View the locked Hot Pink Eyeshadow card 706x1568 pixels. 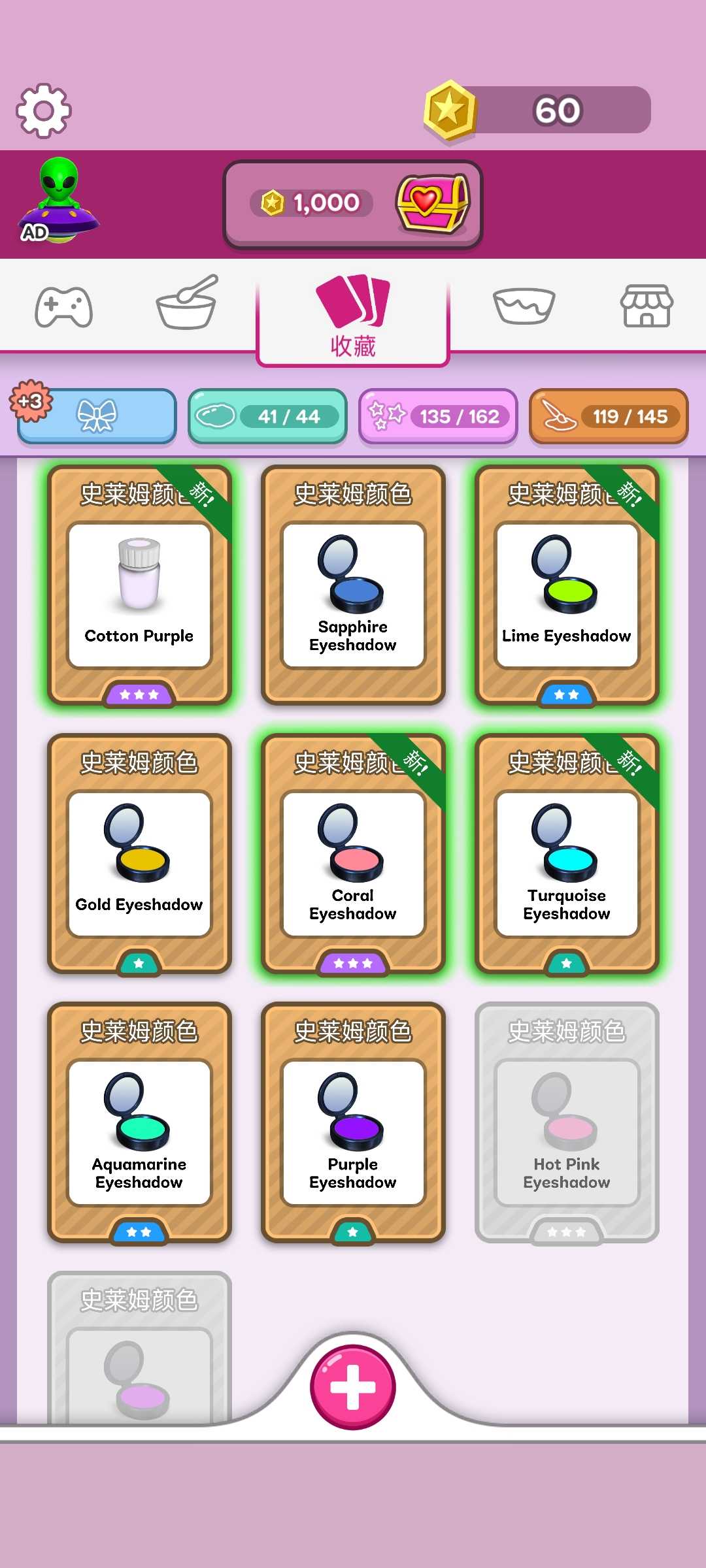click(567, 1123)
